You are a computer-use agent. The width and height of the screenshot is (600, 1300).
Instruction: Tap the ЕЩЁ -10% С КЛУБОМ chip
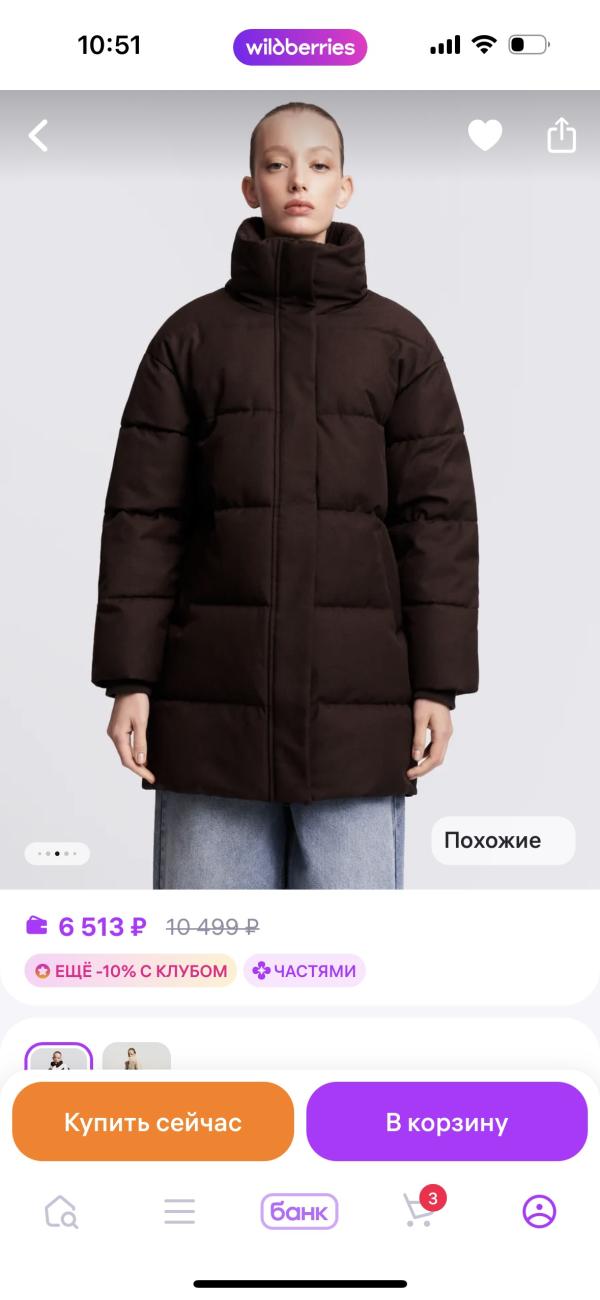[131, 970]
